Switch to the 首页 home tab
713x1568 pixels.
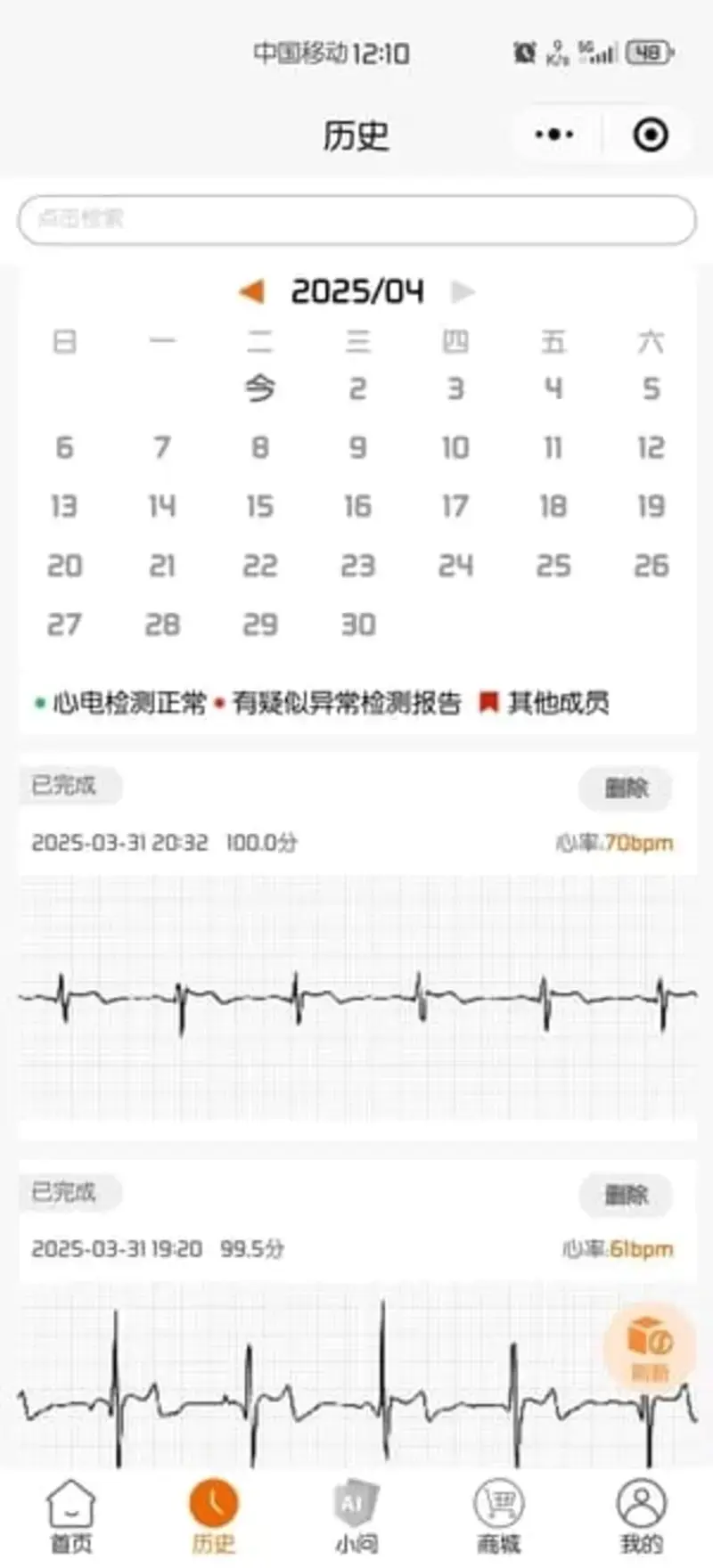tap(71, 1516)
